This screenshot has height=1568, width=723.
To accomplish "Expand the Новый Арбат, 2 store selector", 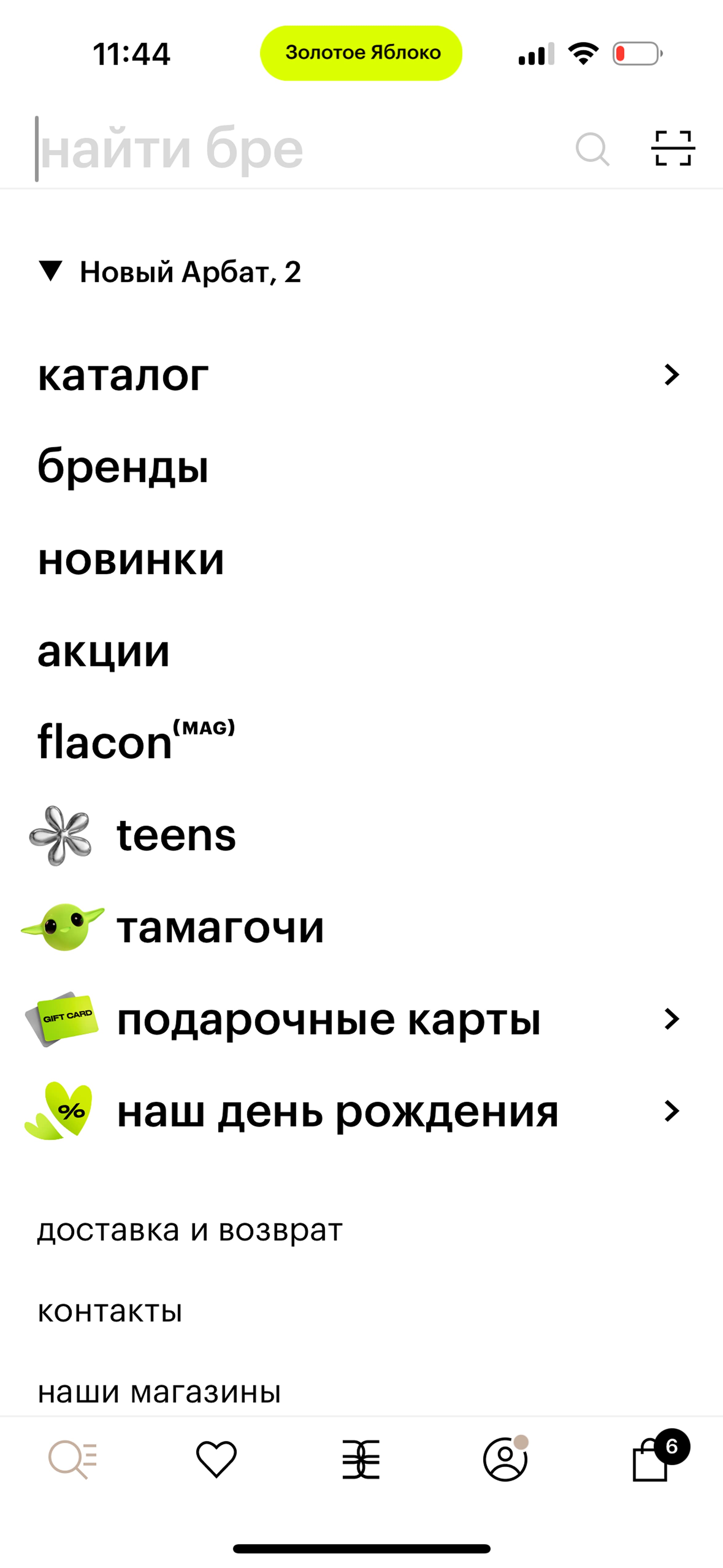I will click(x=170, y=272).
